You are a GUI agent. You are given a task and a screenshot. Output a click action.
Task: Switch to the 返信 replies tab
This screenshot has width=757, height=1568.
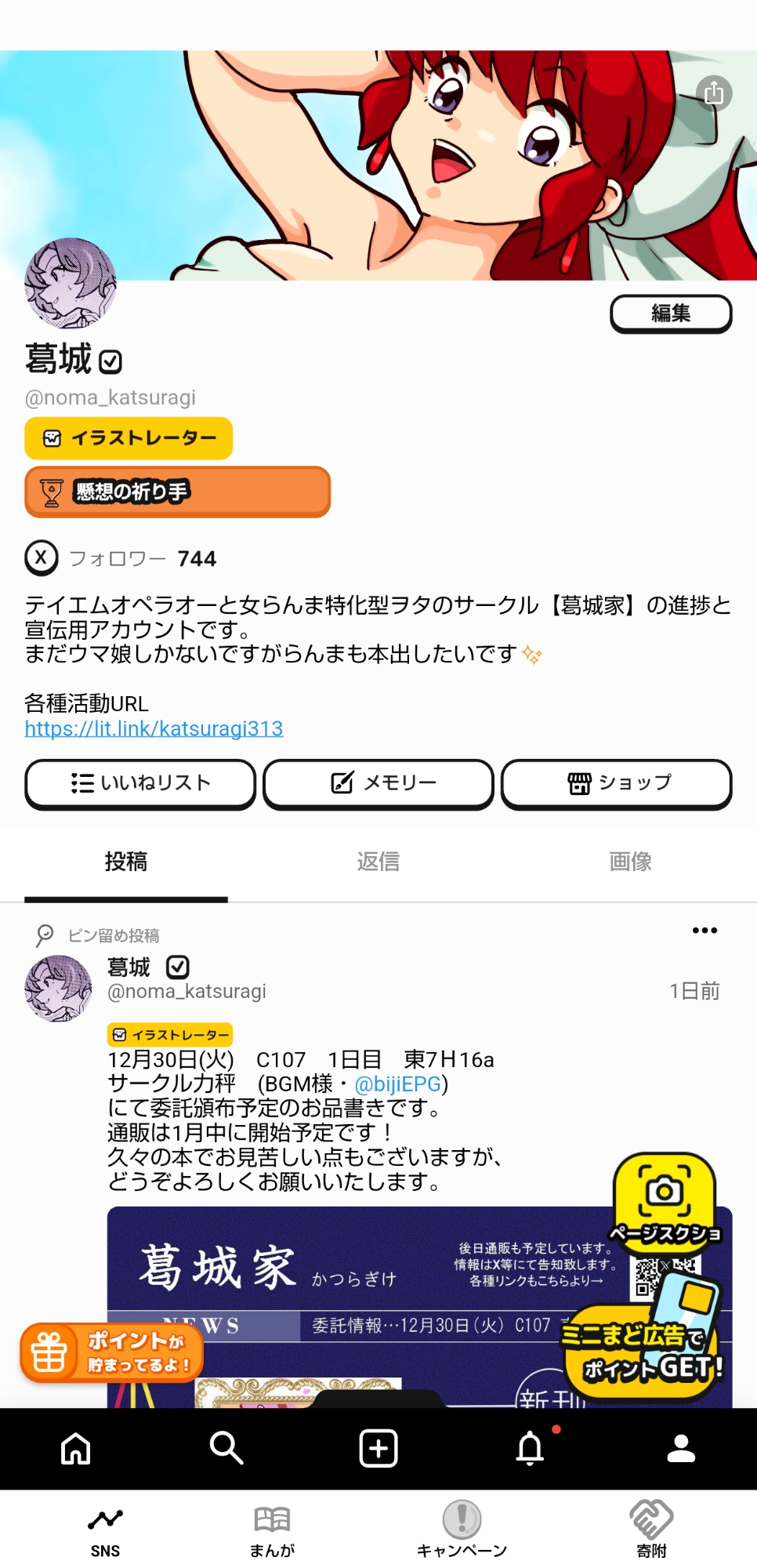point(378,862)
